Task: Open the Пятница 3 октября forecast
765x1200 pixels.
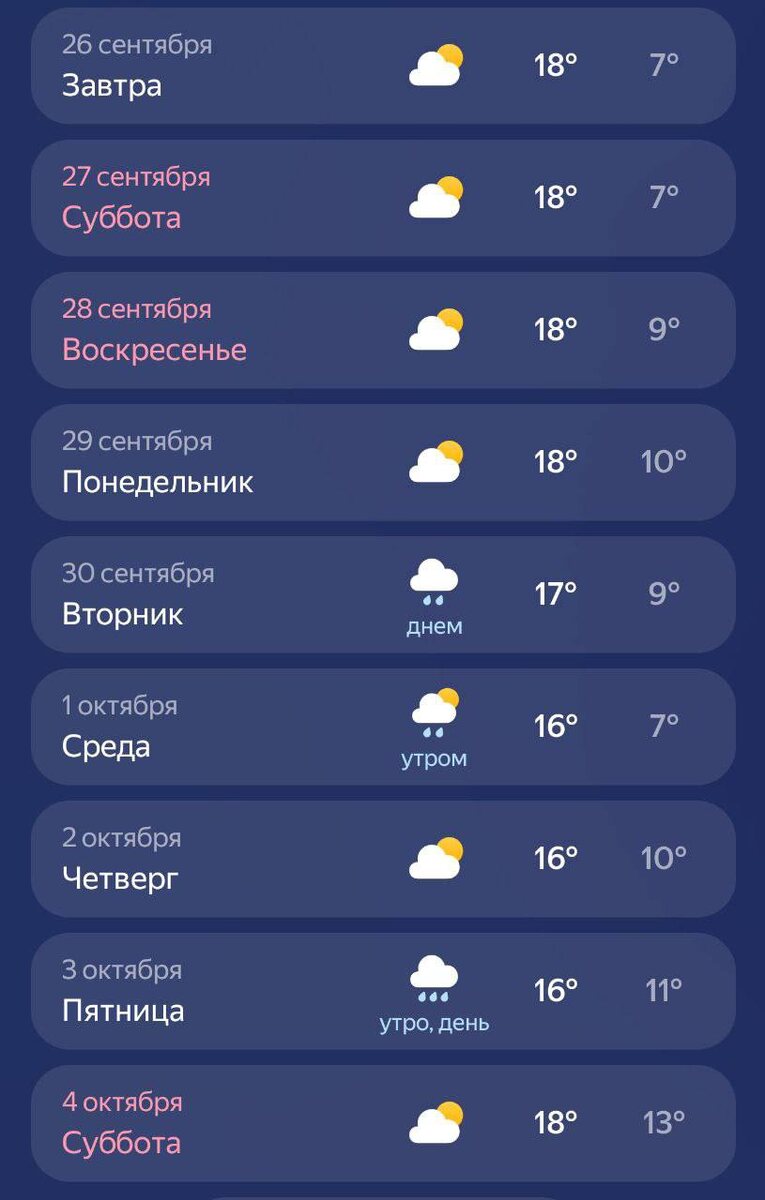Action: click(383, 991)
